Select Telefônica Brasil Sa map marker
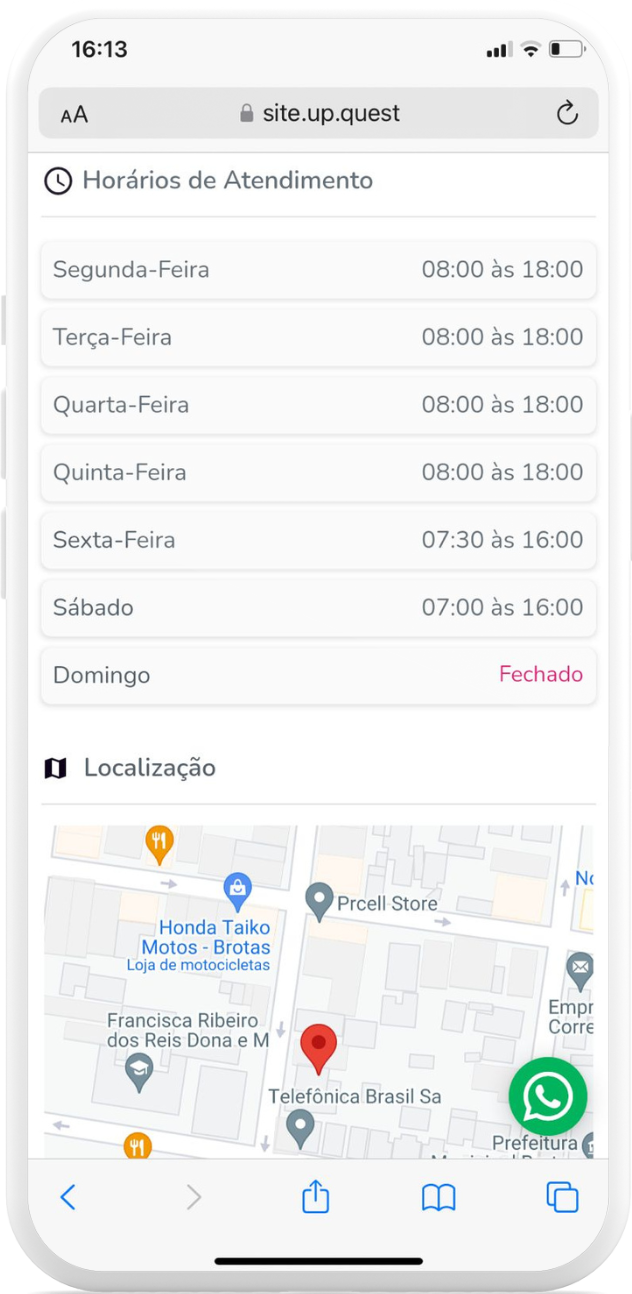 point(299,1128)
